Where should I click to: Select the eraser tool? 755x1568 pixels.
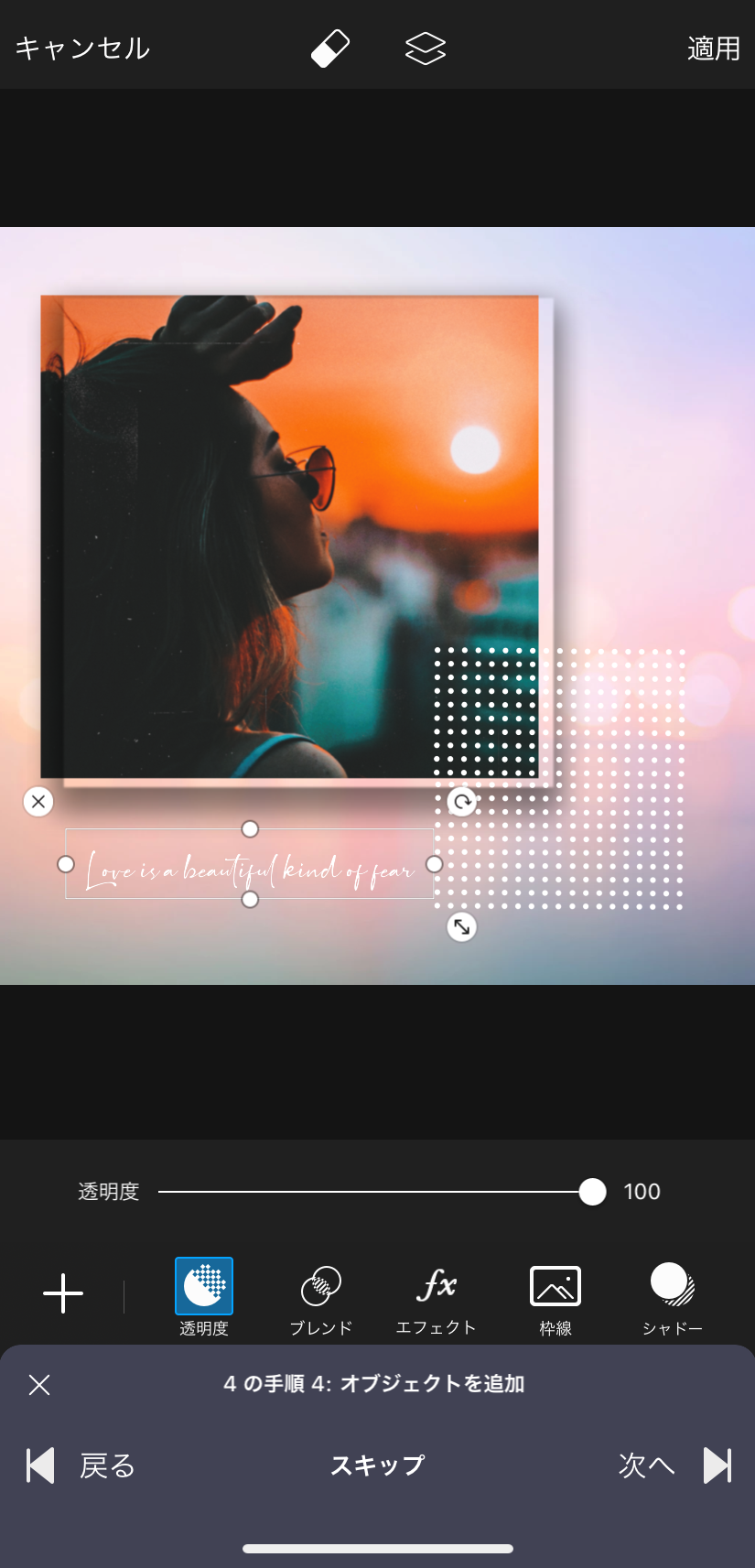(x=330, y=49)
